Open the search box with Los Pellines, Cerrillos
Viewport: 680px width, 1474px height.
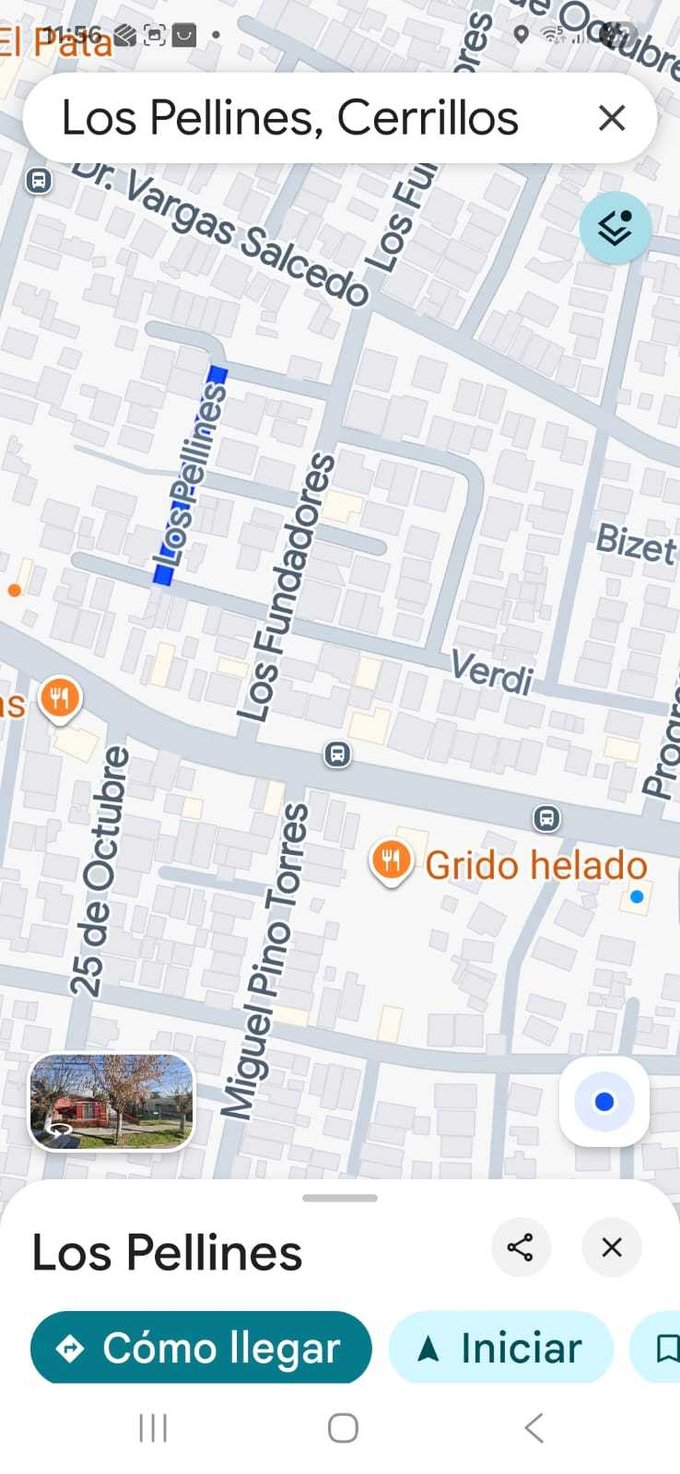[x=290, y=118]
